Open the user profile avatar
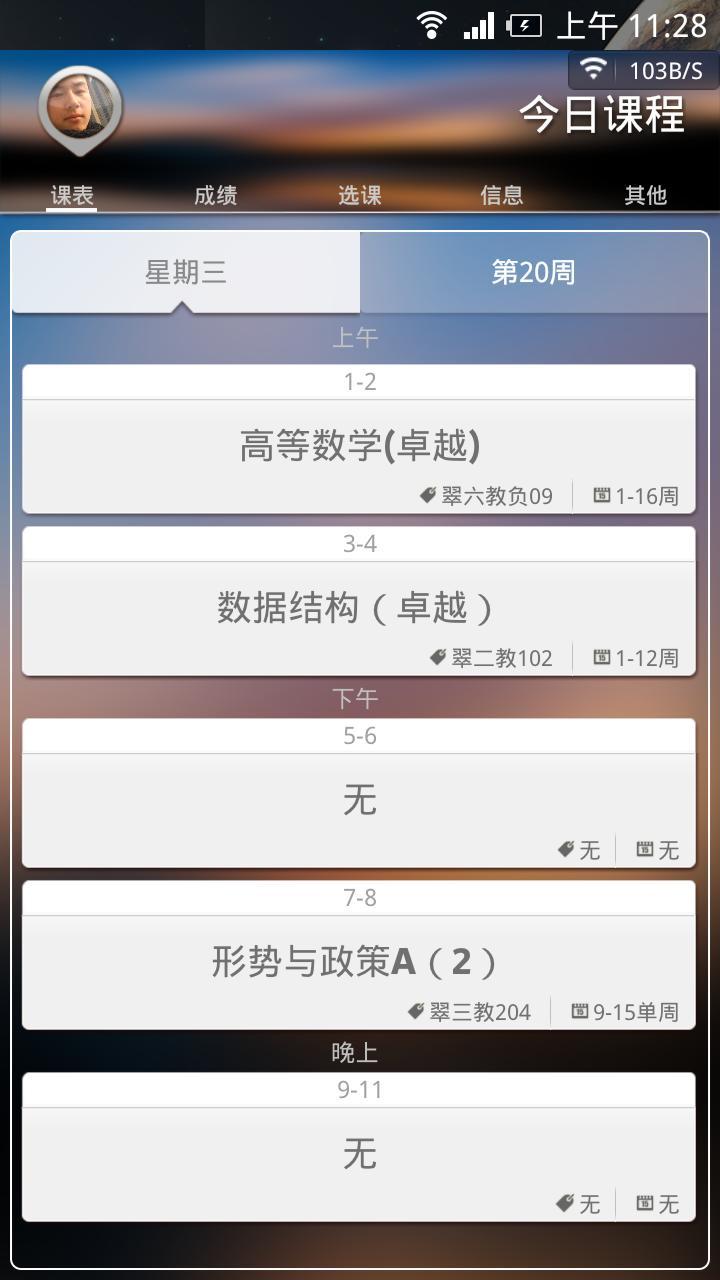This screenshot has height=1280, width=720. [80, 106]
